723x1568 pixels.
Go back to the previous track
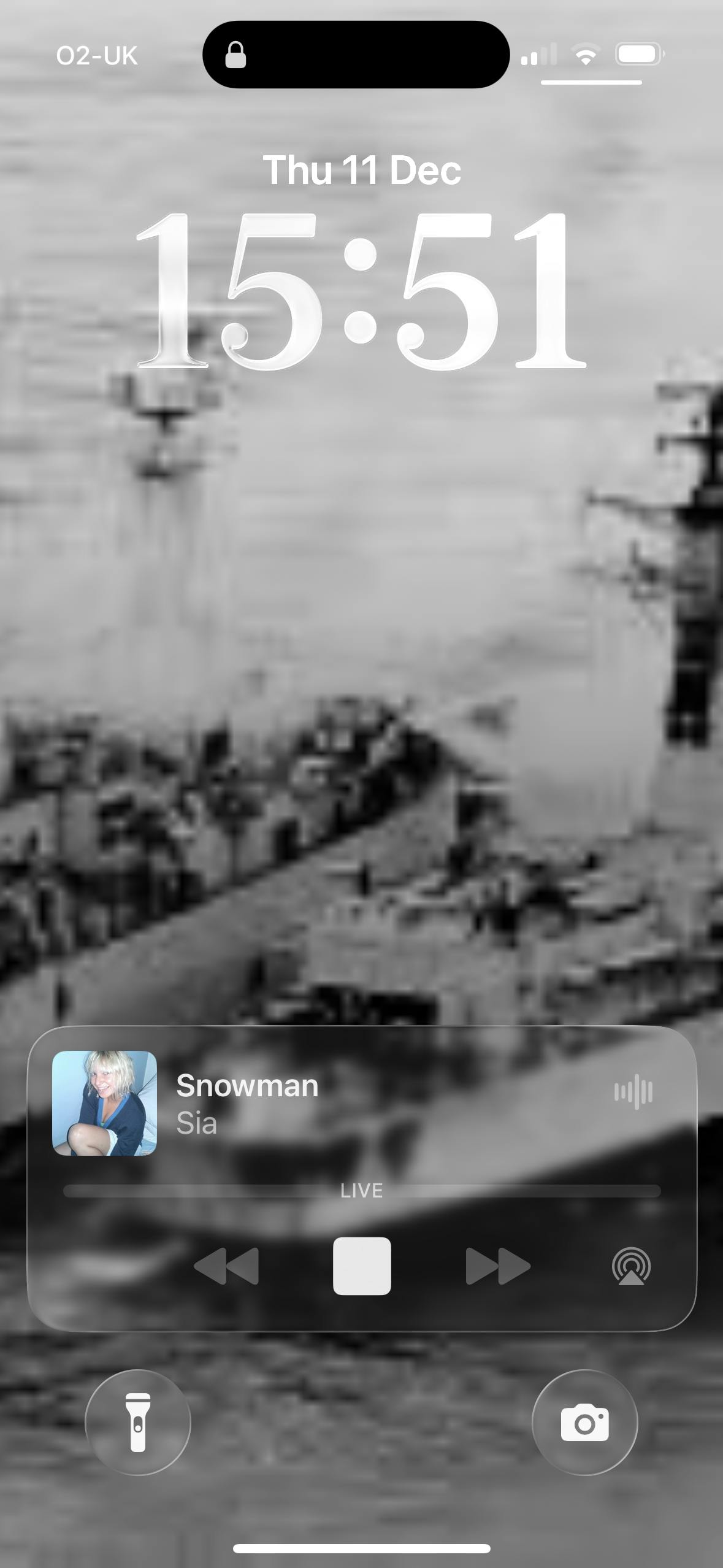(226, 1266)
